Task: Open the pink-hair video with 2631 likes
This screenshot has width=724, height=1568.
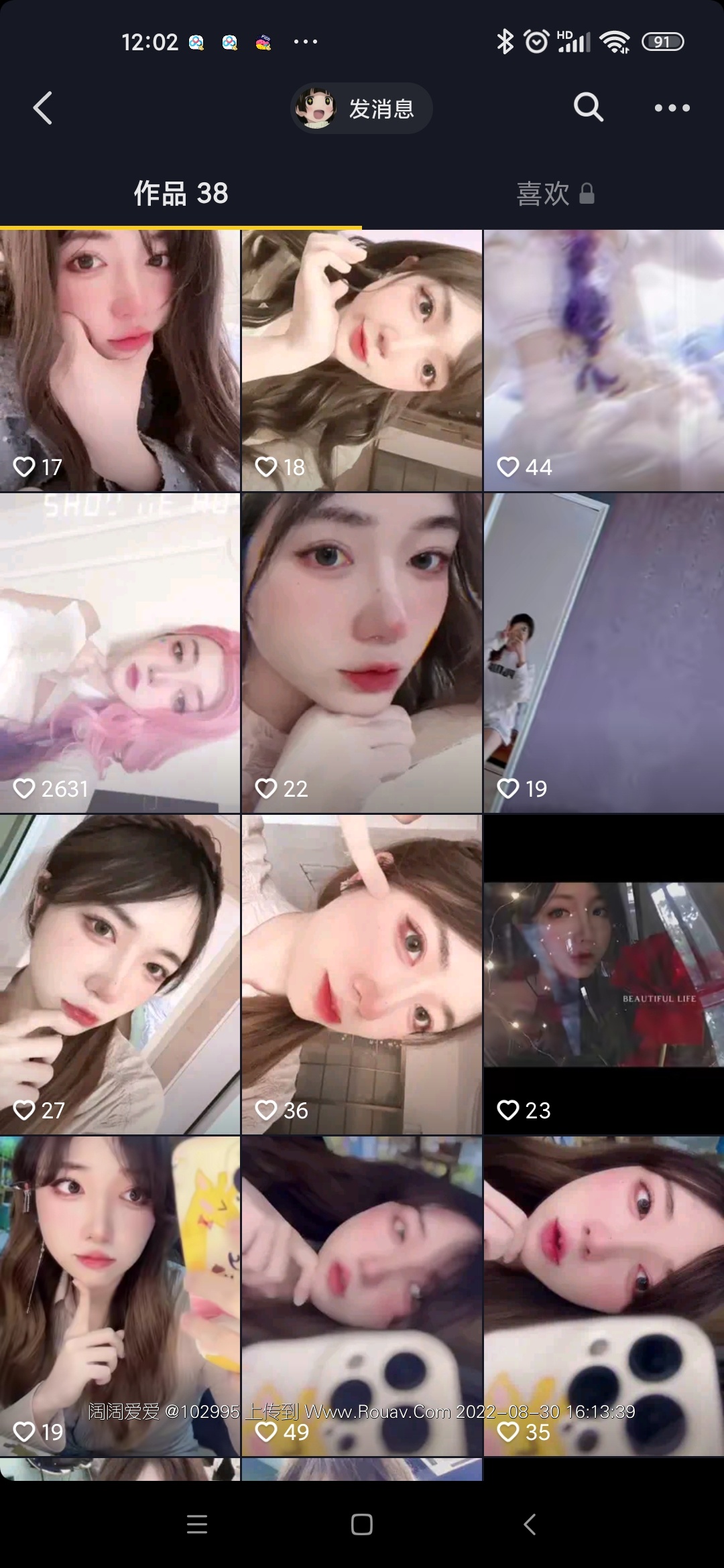Action: pos(119,653)
